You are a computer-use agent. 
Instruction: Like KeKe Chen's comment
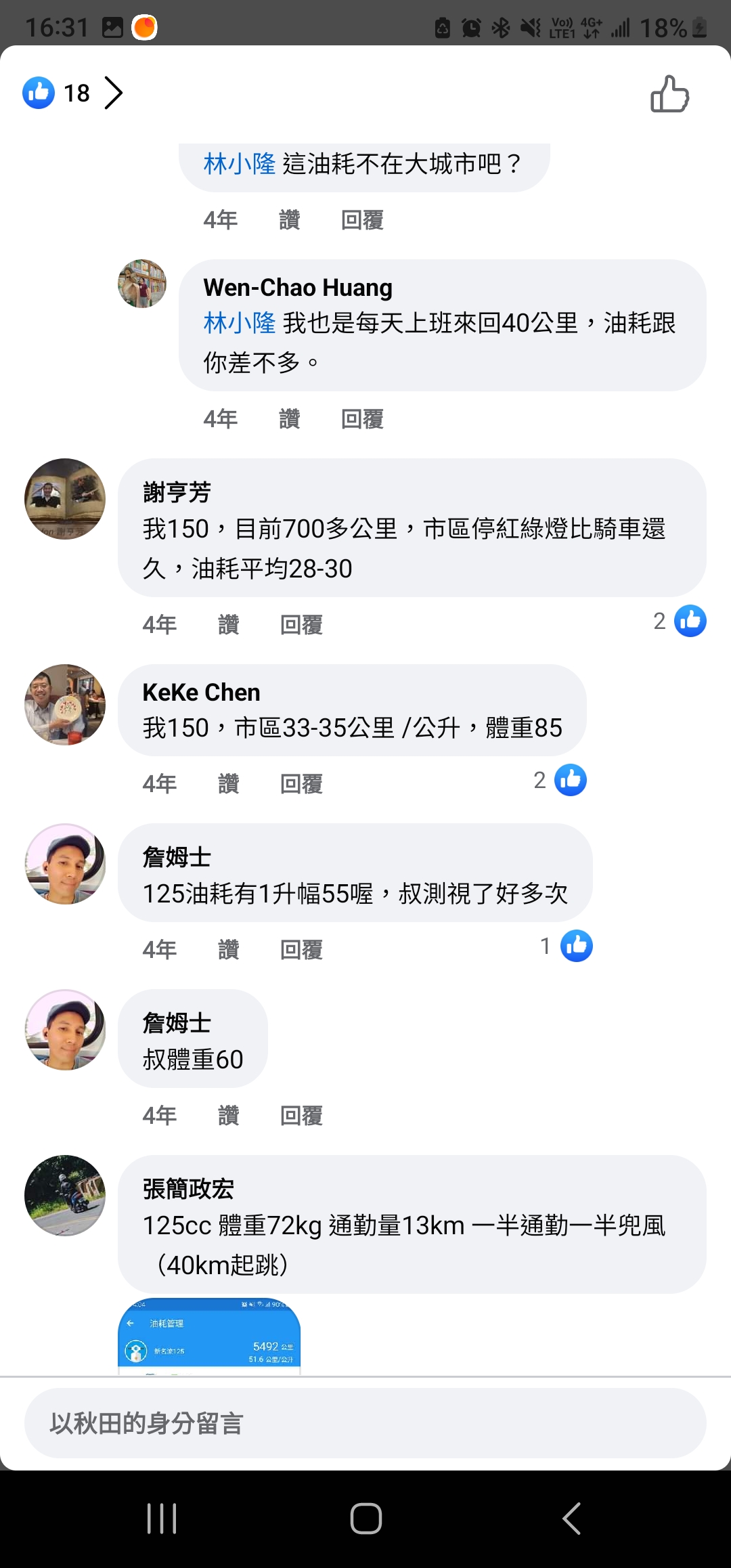coord(228,783)
